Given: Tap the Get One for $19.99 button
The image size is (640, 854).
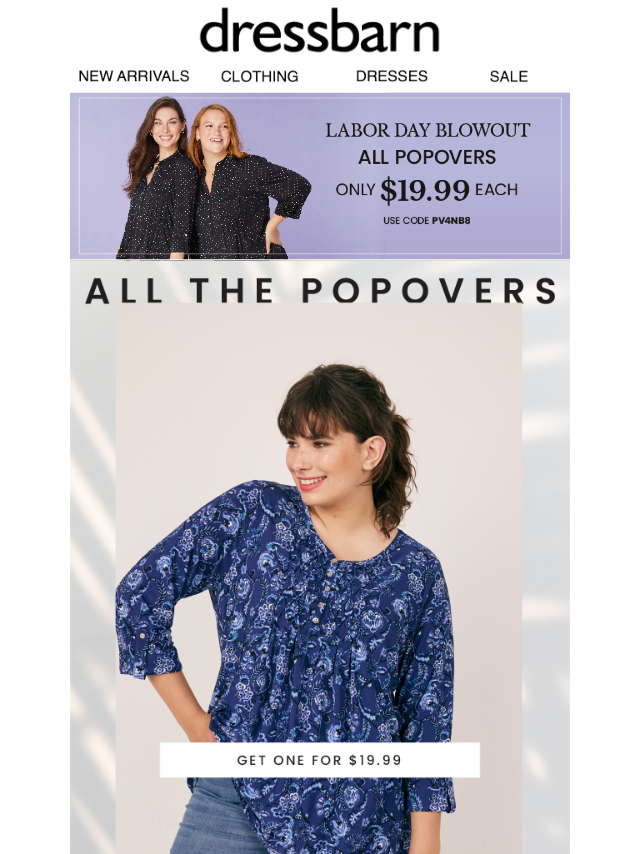Looking at the screenshot, I should pos(319,760).
